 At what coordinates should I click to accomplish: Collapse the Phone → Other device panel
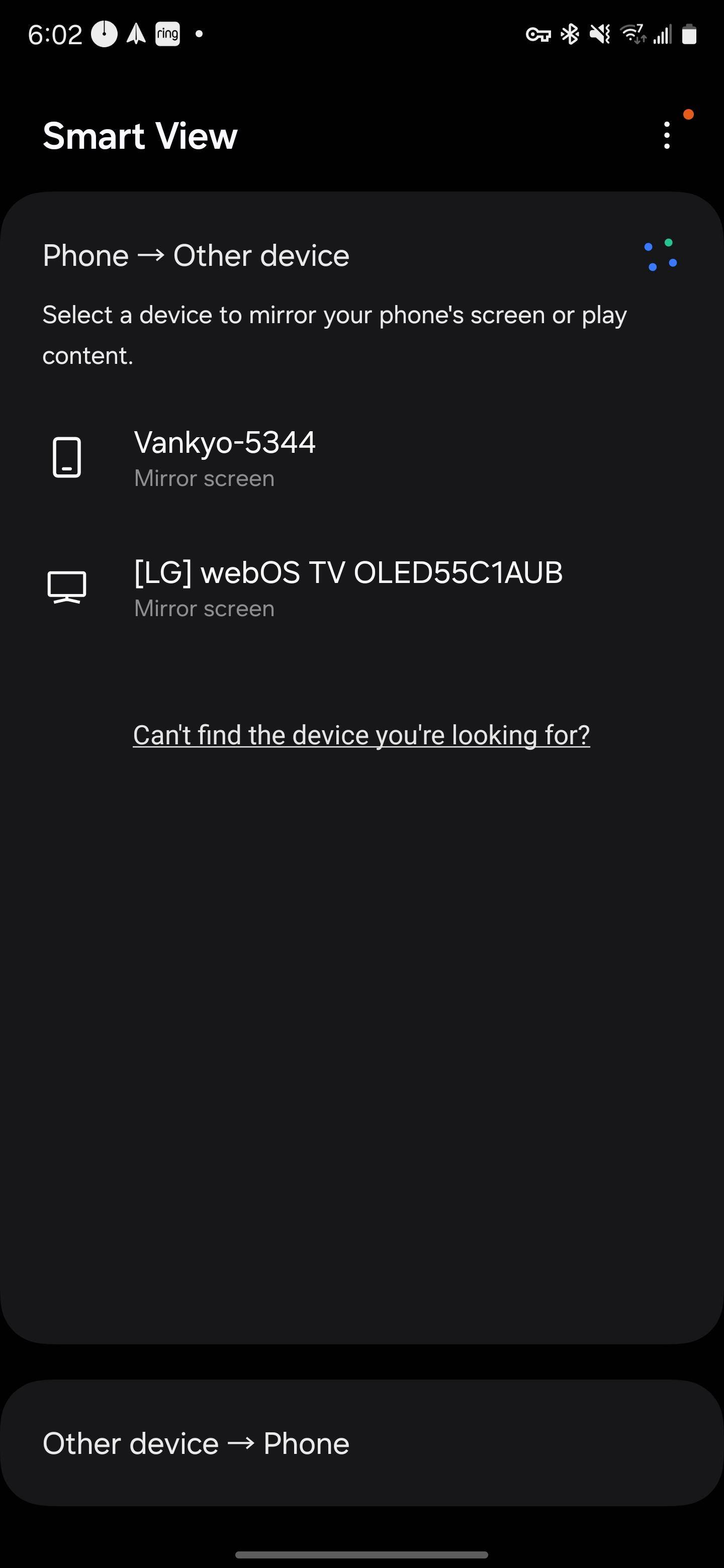196,255
